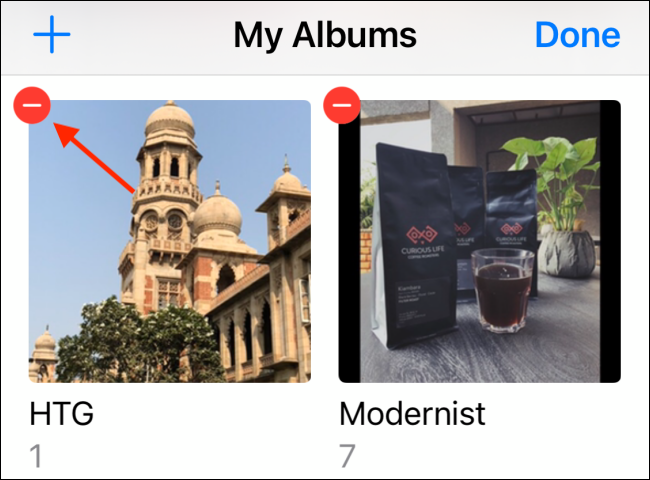Delete the HTG album using red minus
The image size is (650, 480).
[33, 104]
